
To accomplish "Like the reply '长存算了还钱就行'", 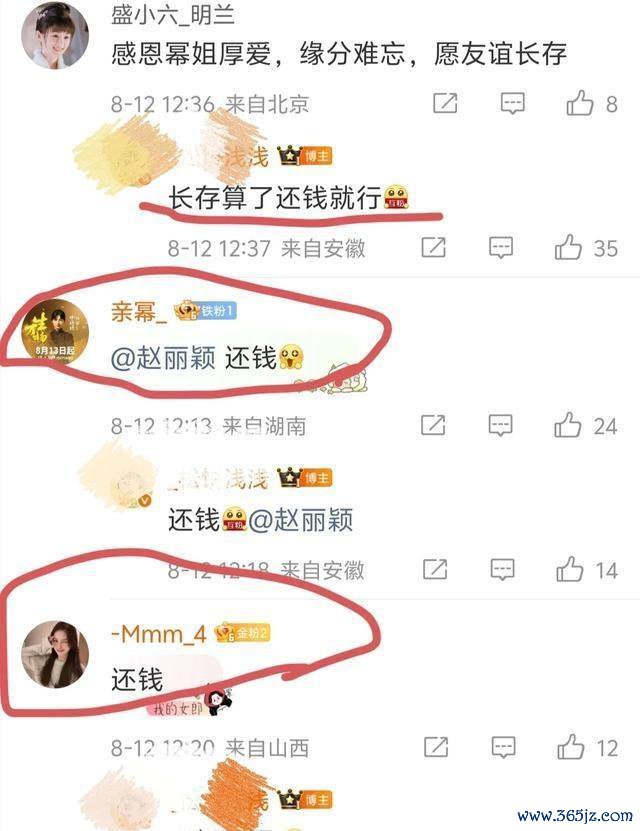I will click(x=569, y=247).
